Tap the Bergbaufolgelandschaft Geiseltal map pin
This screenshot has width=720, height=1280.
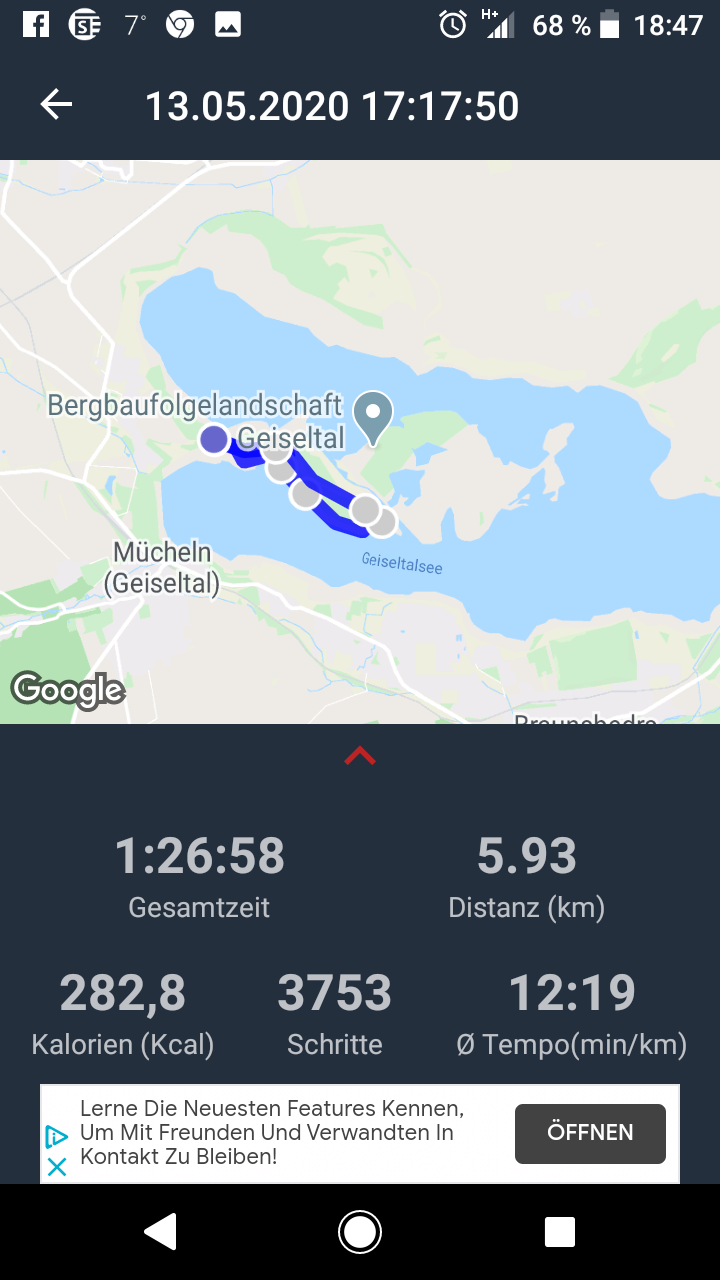point(374,418)
